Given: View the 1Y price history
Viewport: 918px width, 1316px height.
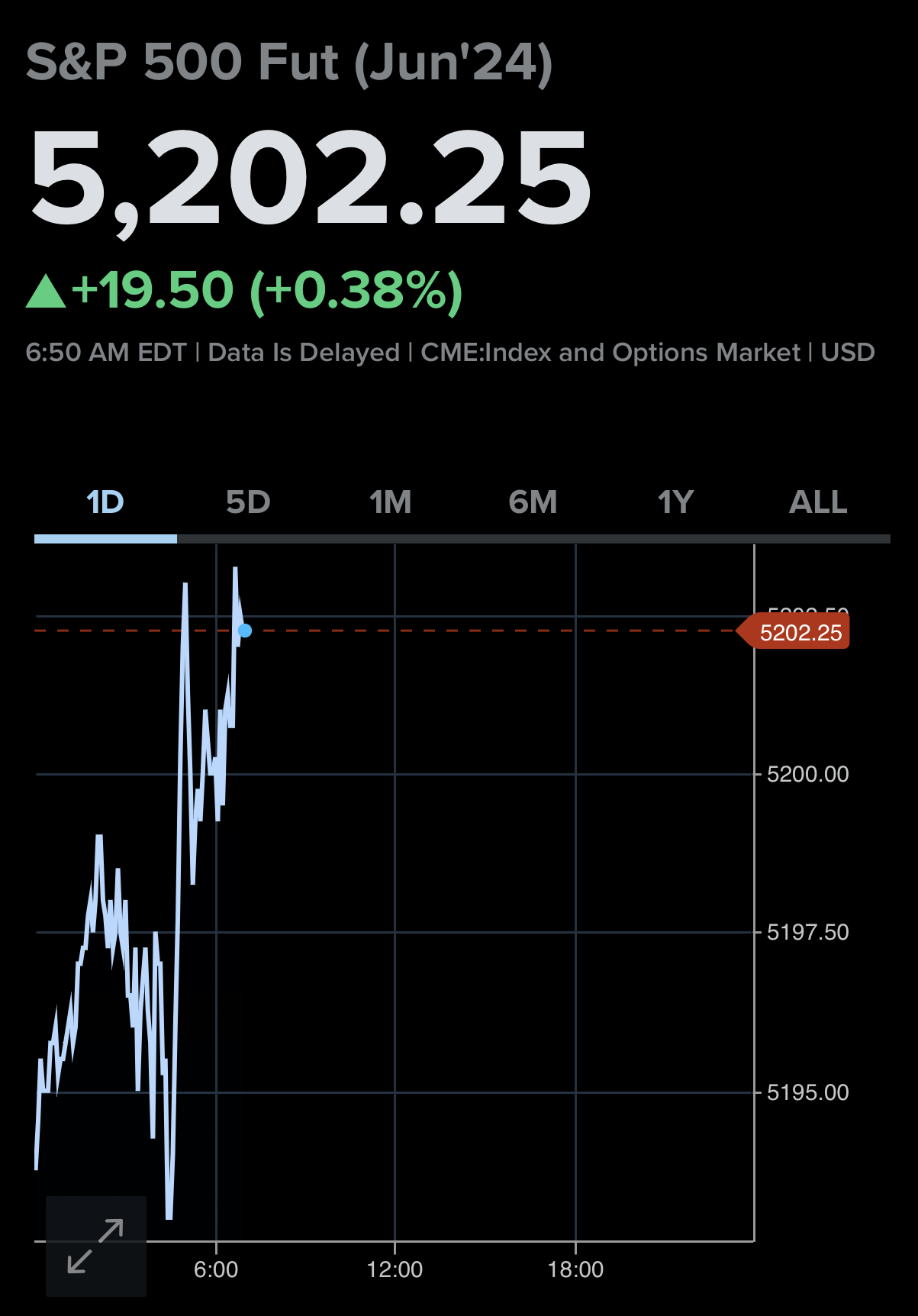Looking at the screenshot, I should tap(675, 502).
